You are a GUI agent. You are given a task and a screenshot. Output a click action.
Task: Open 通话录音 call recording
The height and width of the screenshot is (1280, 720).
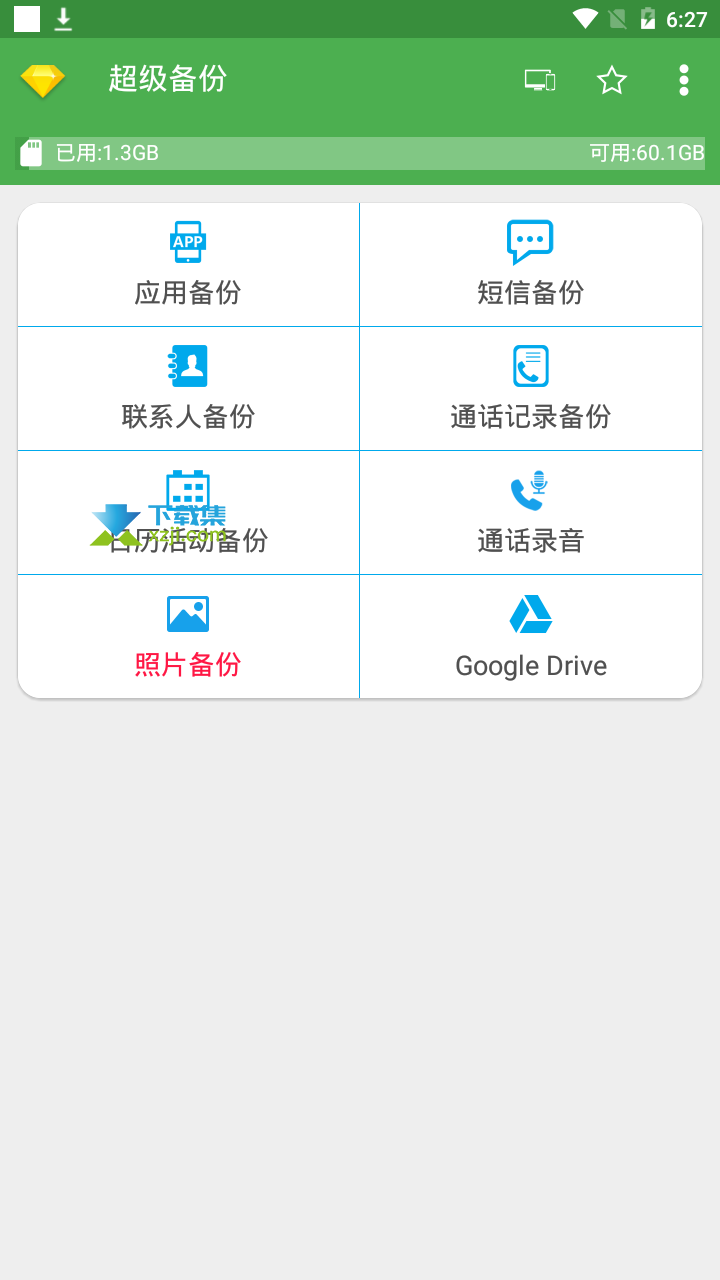click(531, 513)
